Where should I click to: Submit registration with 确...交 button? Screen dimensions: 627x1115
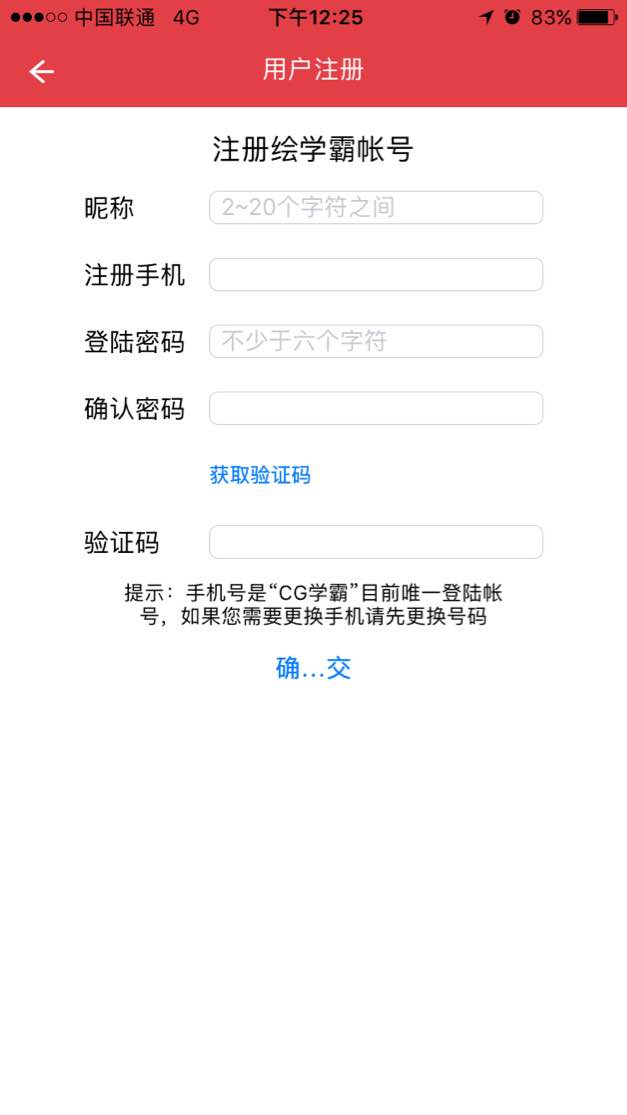(x=313, y=668)
